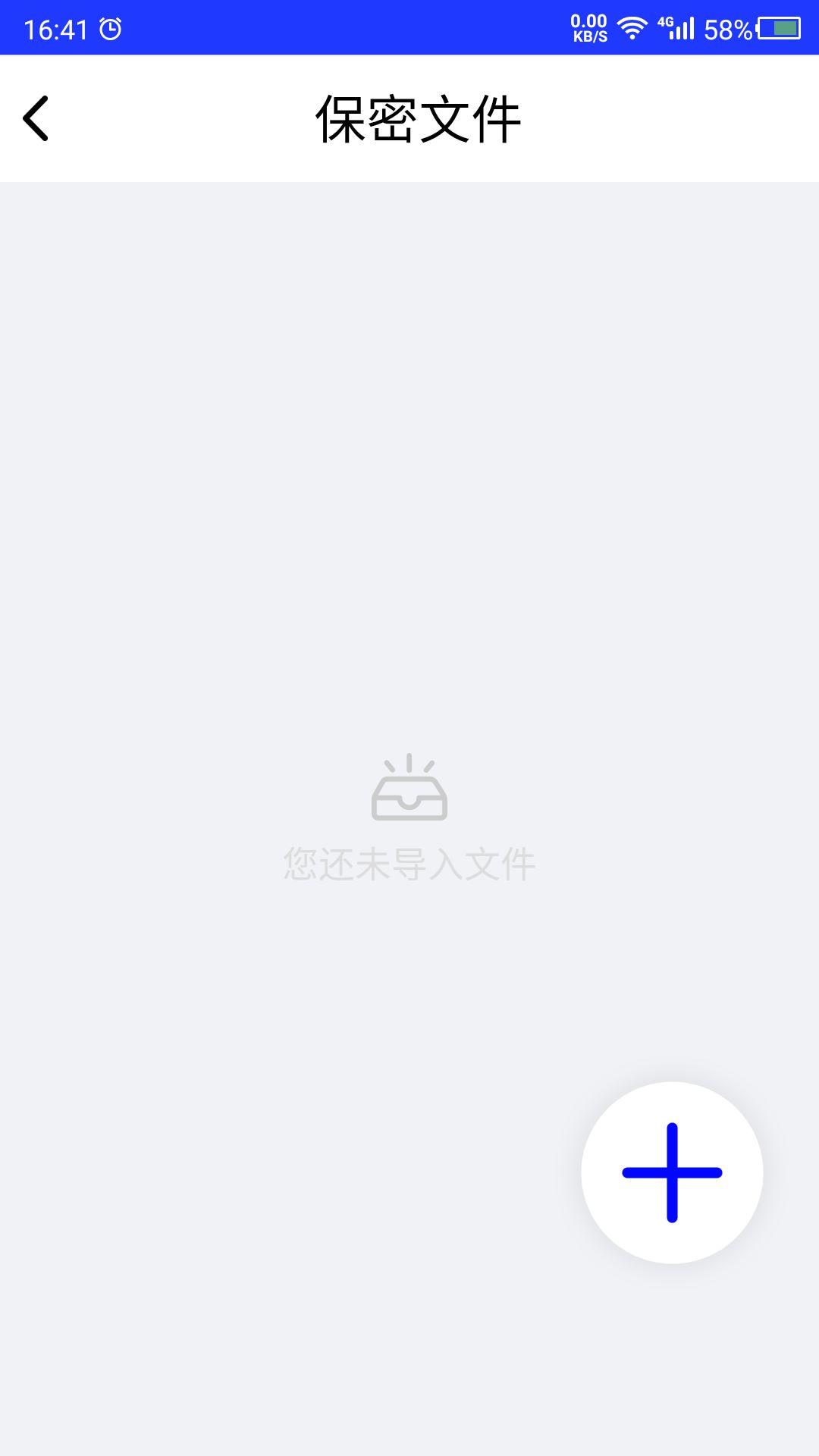Click the 58% battery percentage text
The width and height of the screenshot is (819, 1456).
click(x=726, y=29)
